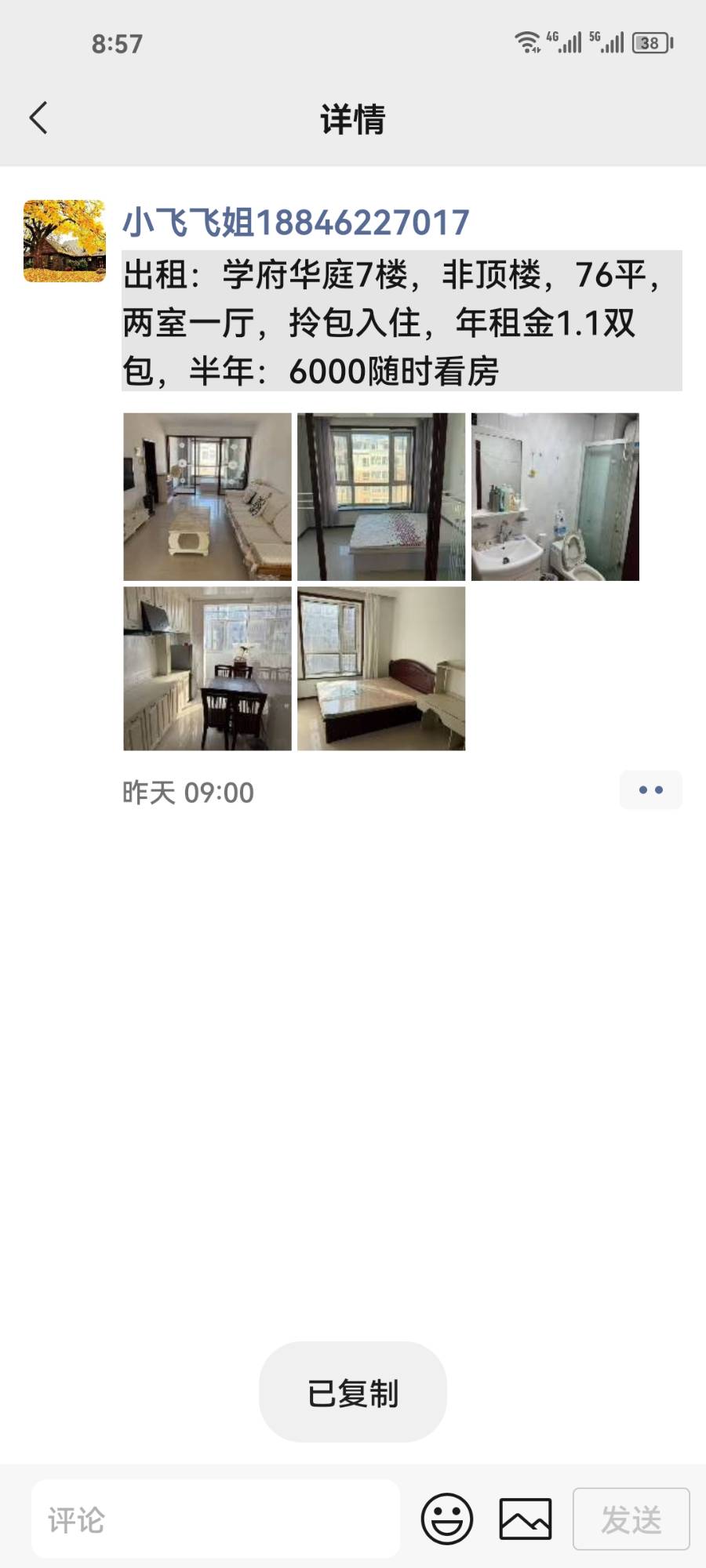Viewport: 706px width, 1568px height.
Task: Open 小飞飞姐's profile avatar
Action: [x=64, y=241]
